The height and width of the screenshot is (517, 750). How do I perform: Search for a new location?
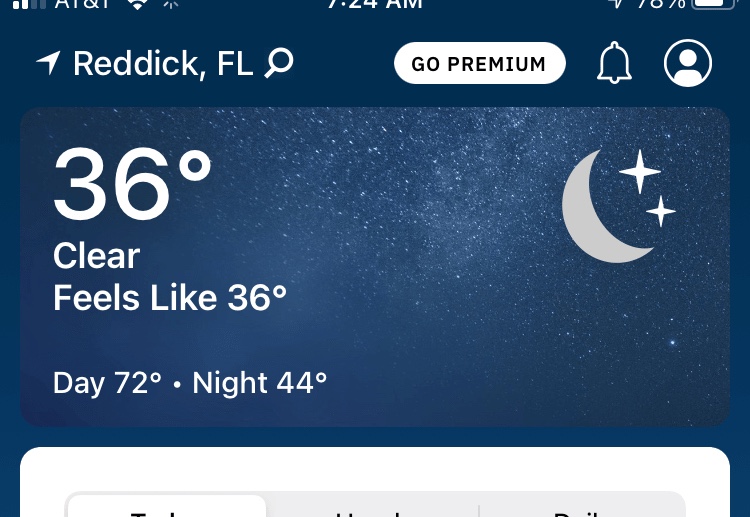279,64
